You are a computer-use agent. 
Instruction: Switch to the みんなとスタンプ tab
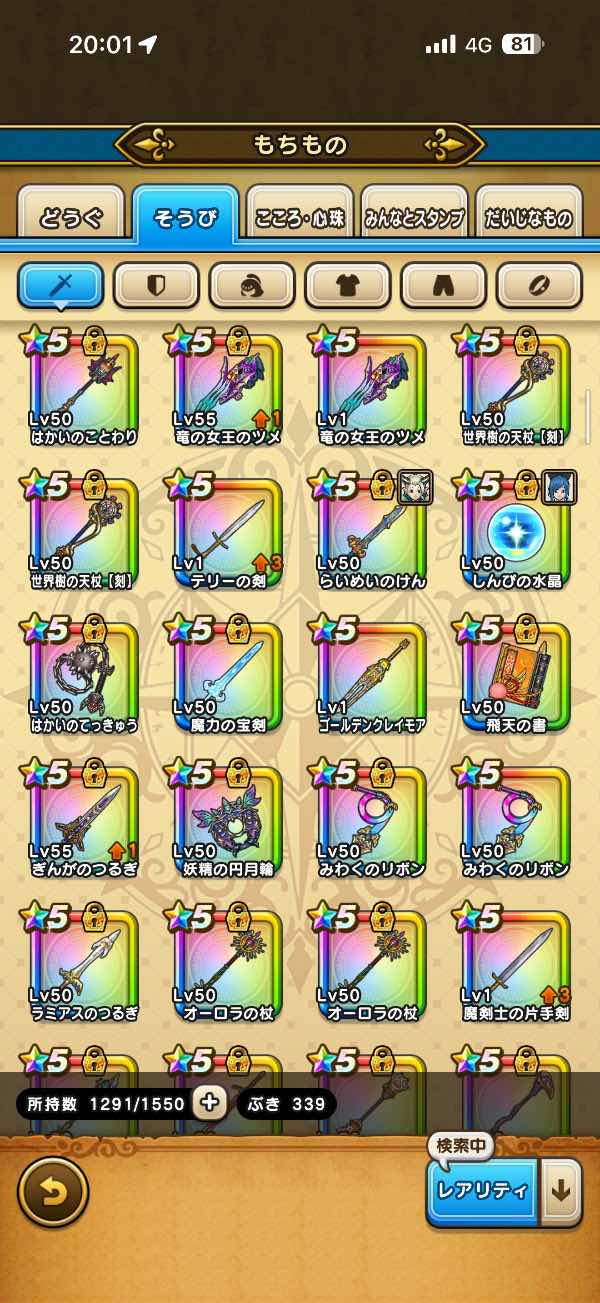[x=414, y=217]
